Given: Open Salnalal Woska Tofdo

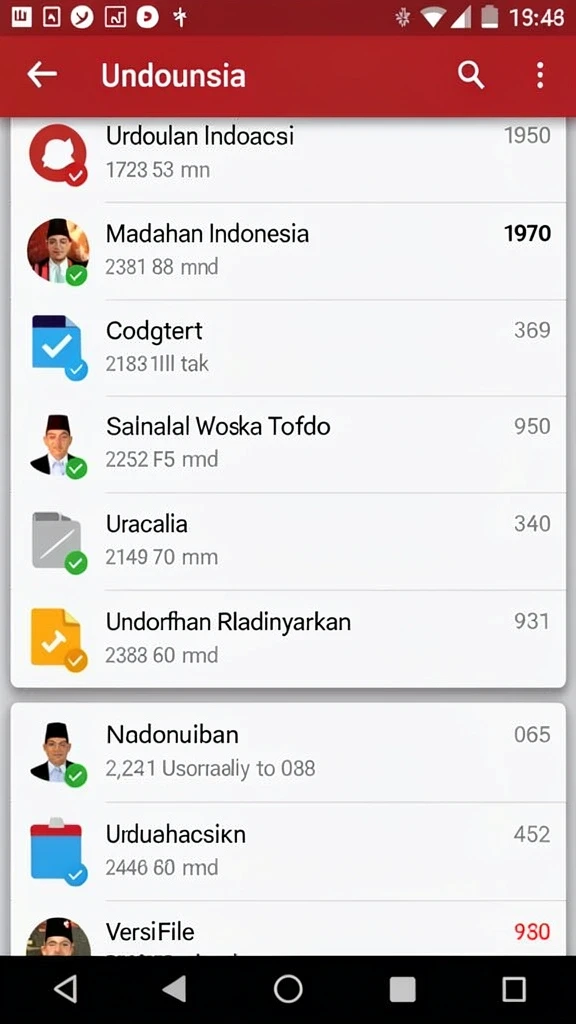Looking at the screenshot, I should coord(288,444).
